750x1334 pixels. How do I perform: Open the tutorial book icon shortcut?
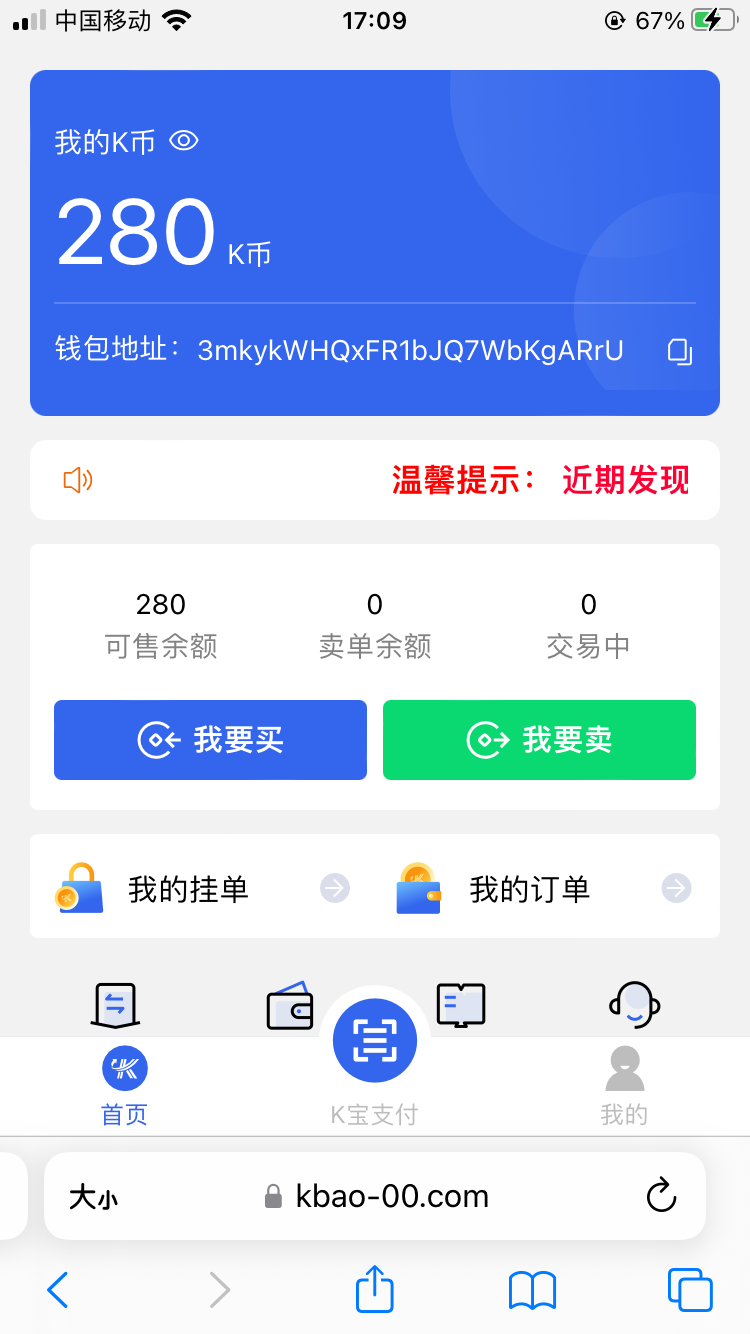pos(461,1005)
